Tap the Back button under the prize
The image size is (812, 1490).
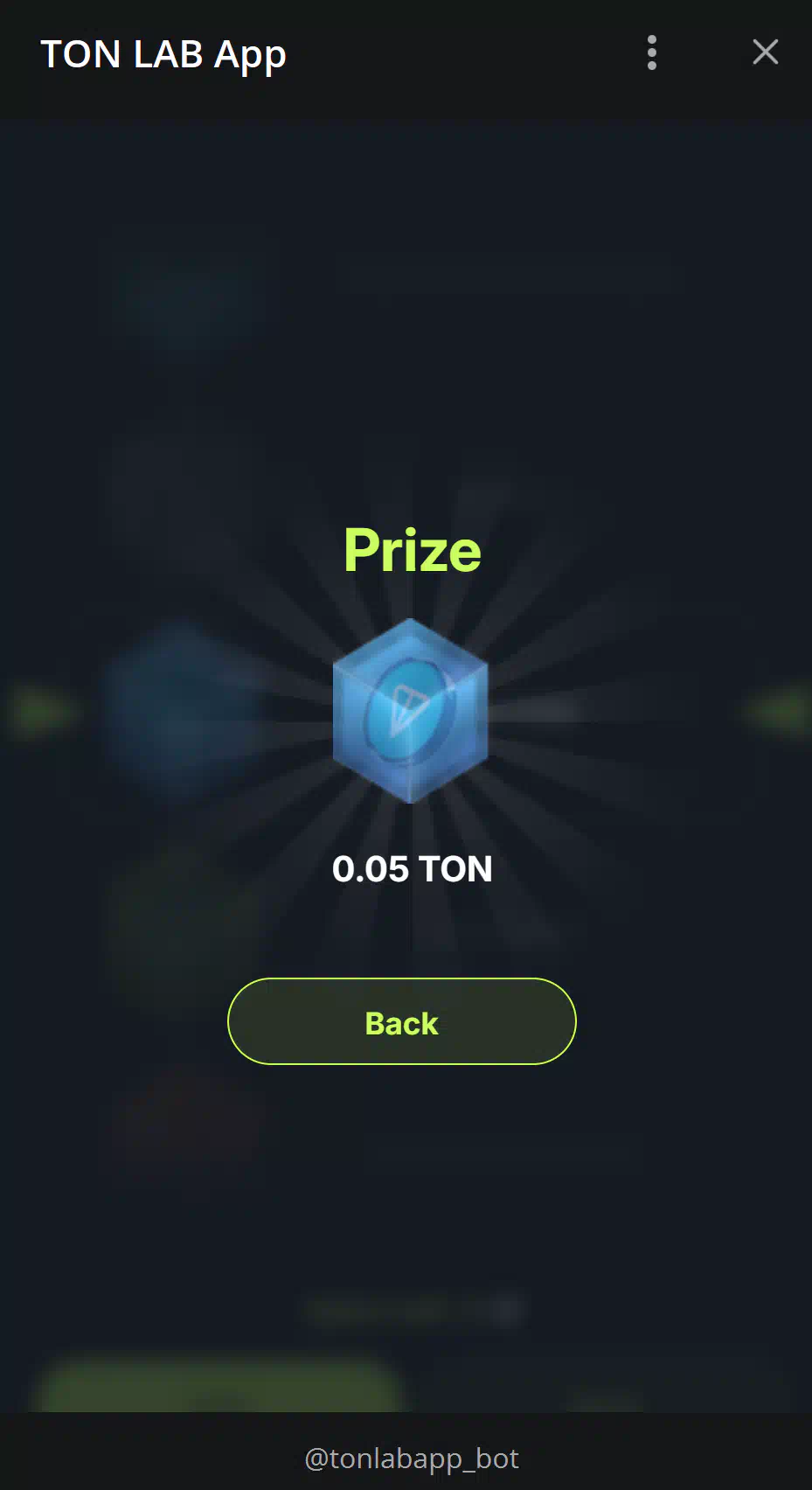click(402, 1021)
